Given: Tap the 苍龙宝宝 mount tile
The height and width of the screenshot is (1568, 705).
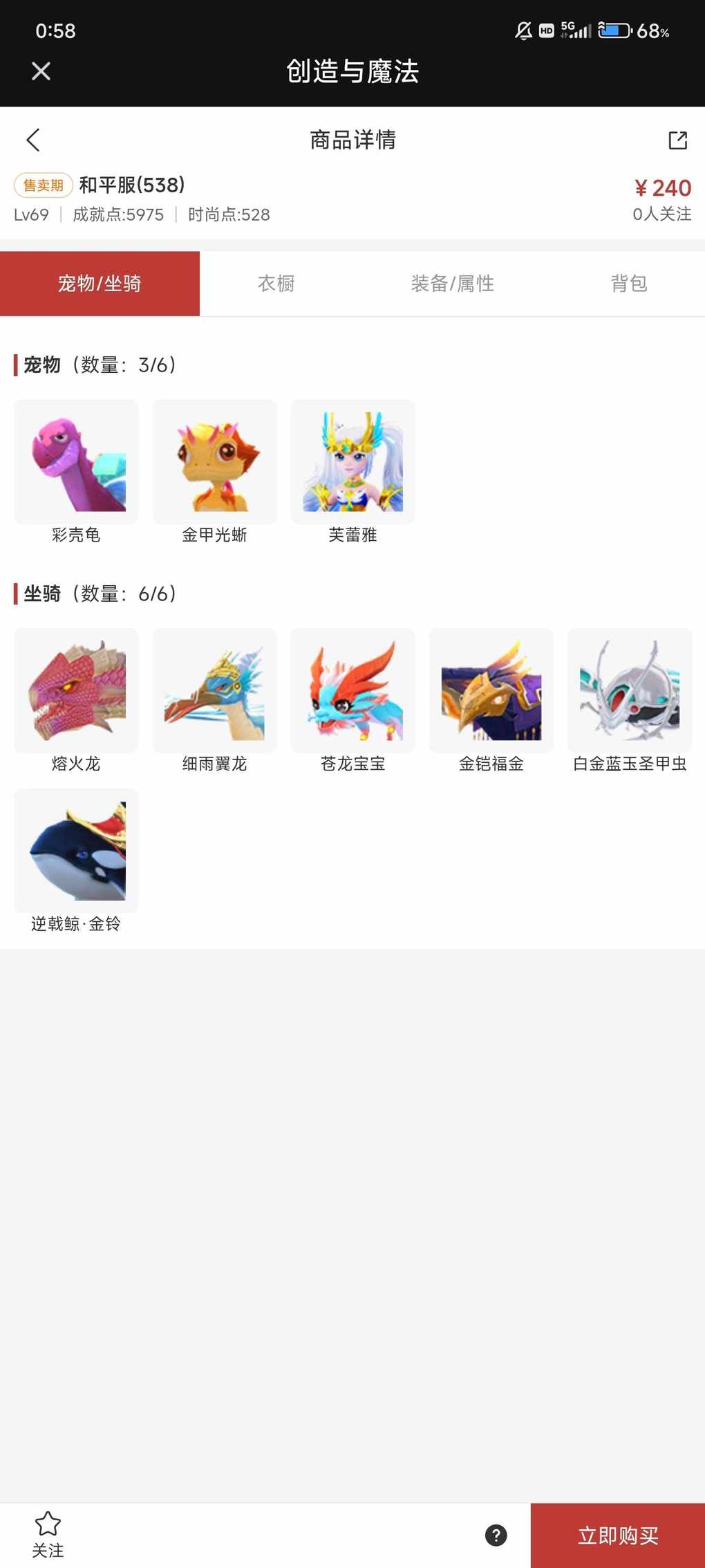Looking at the screenshot, I should pos(352,691).
